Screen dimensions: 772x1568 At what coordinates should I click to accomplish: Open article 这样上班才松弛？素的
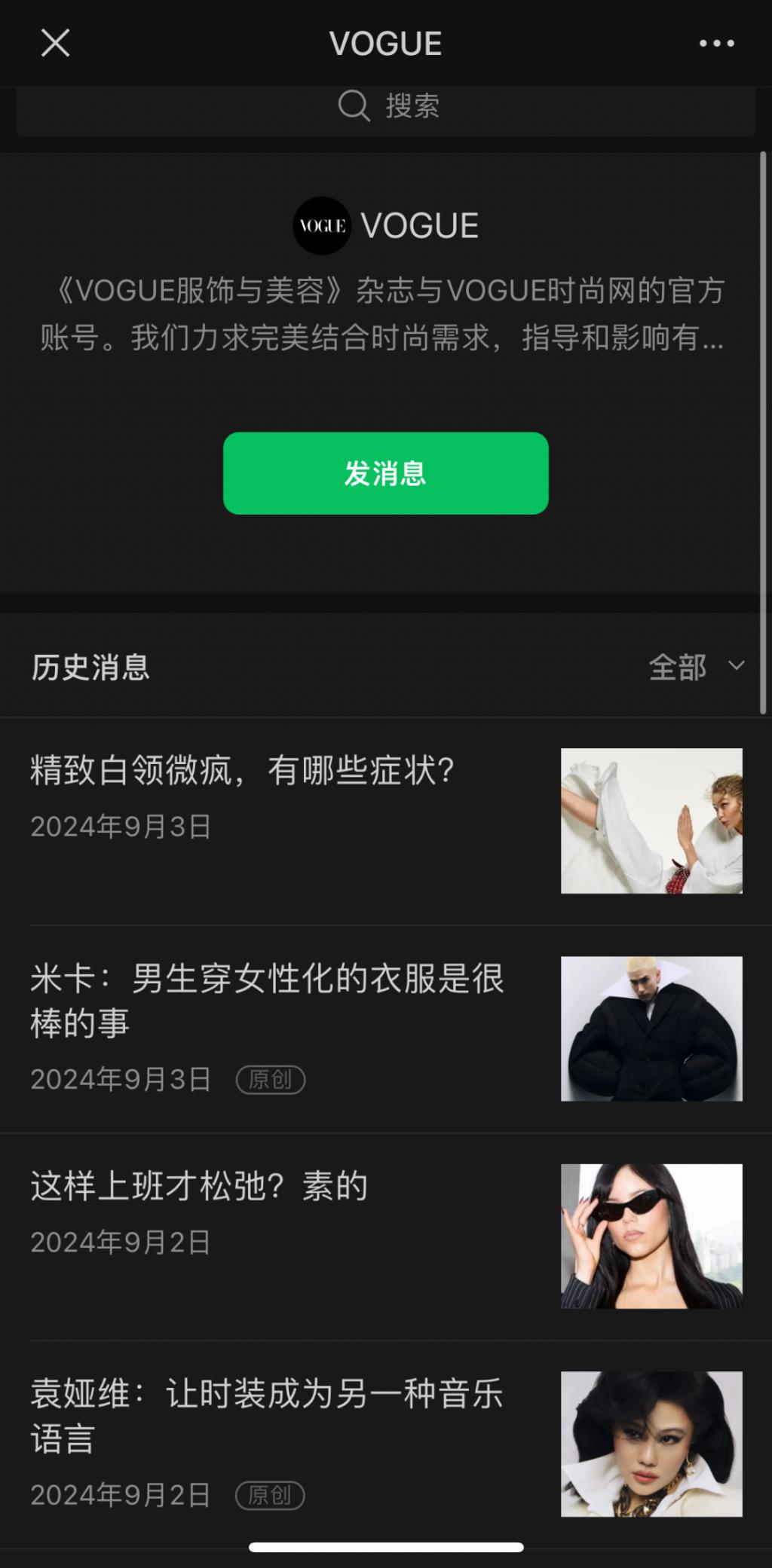tap(199, 1186)
